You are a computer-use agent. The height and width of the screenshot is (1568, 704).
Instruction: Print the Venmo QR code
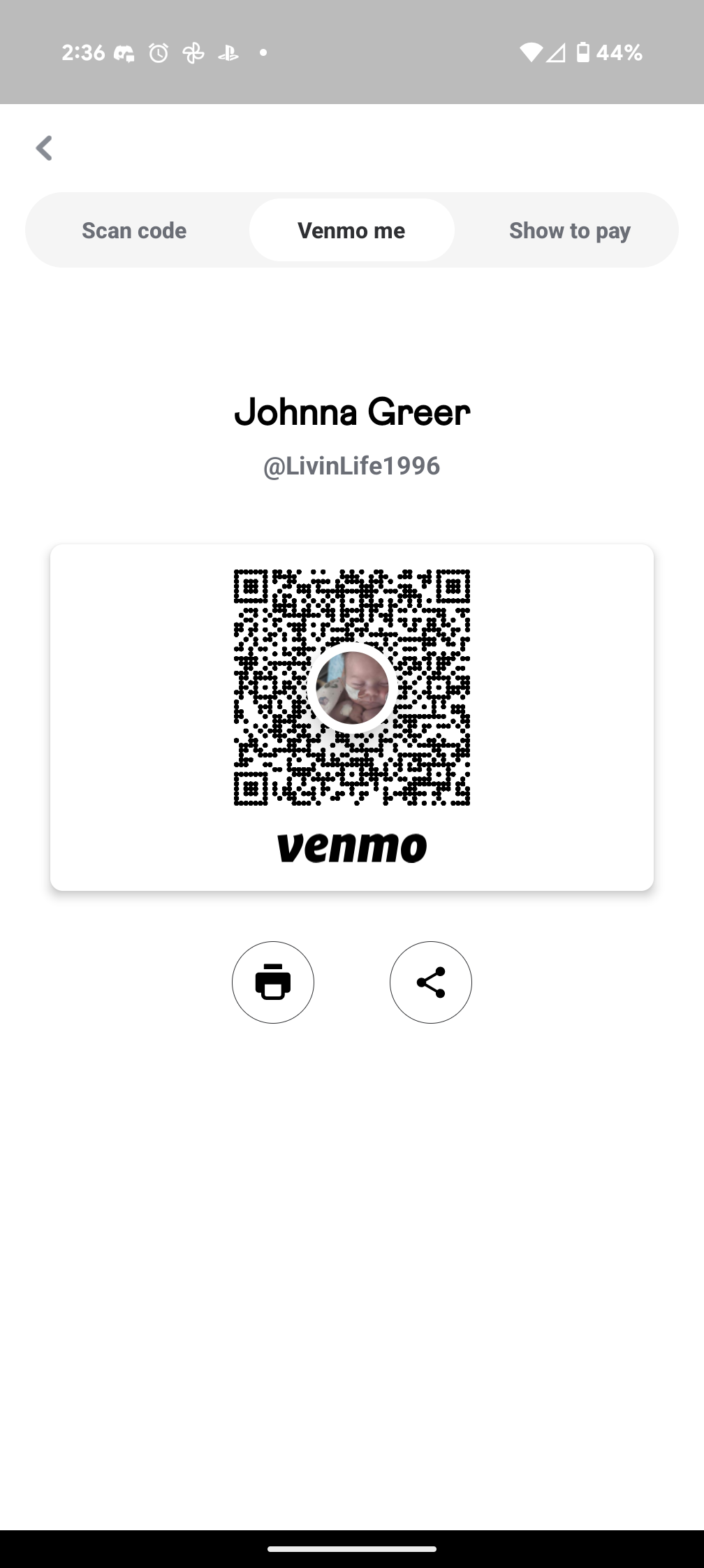coord(273,982)
